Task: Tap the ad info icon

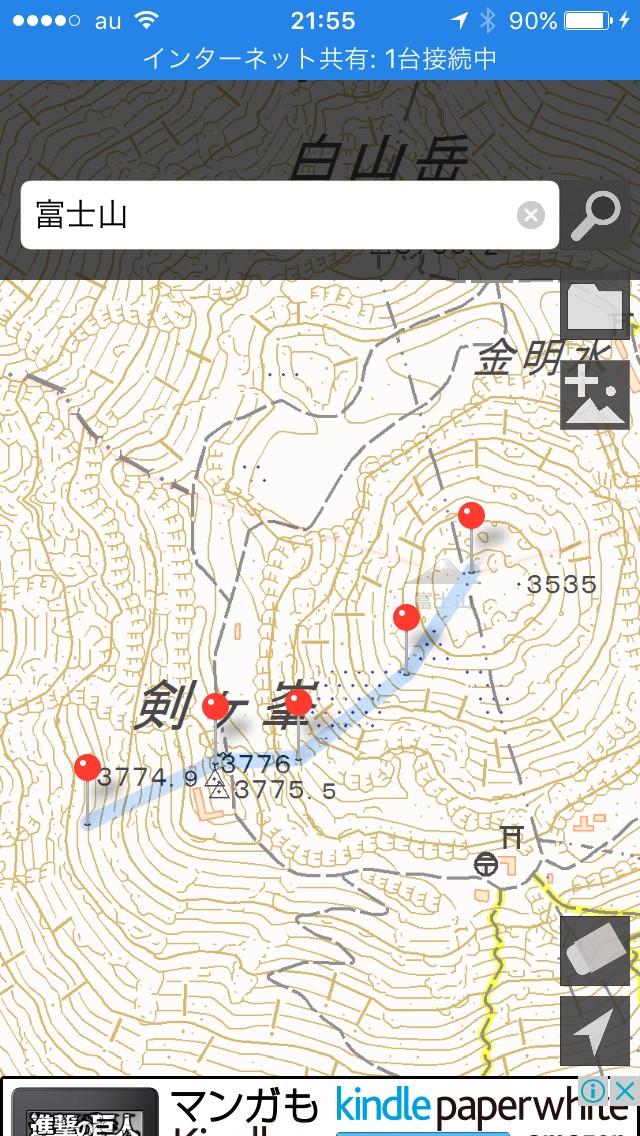Action: (x=594, y=1090)
